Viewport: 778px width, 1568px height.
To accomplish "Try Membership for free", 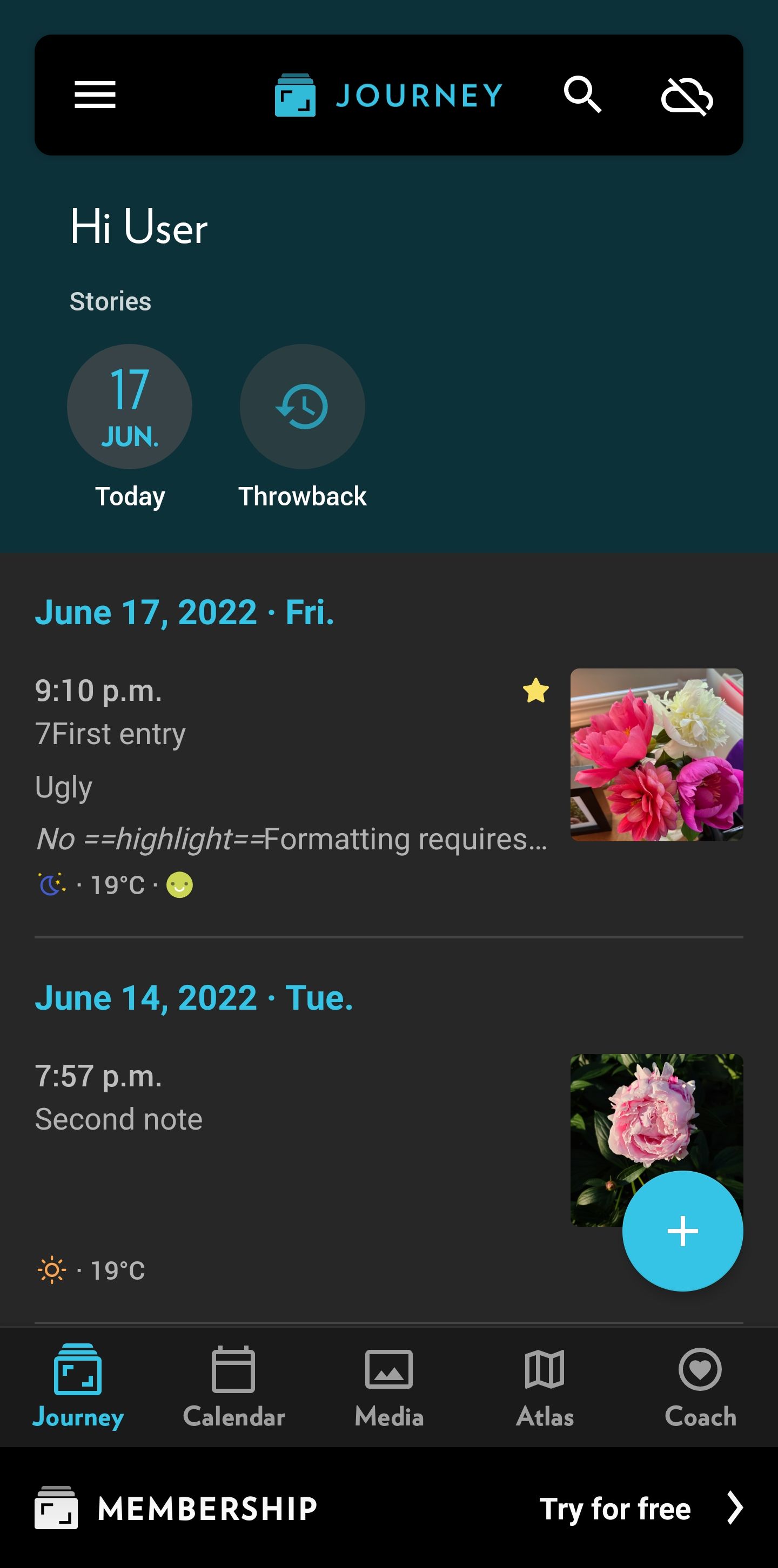I will pos(640,1509).
